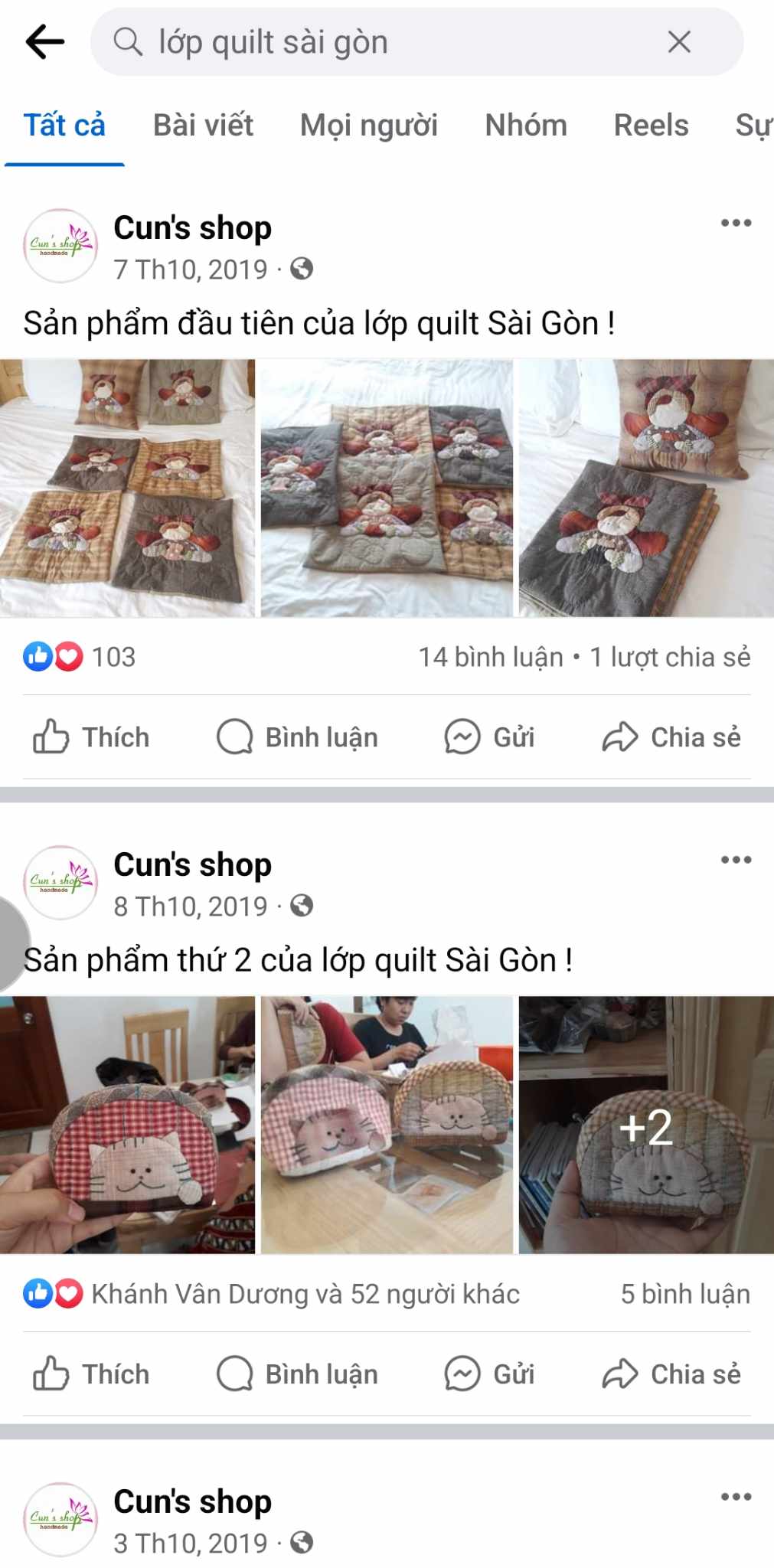Clear the search query text

point(678,41)
